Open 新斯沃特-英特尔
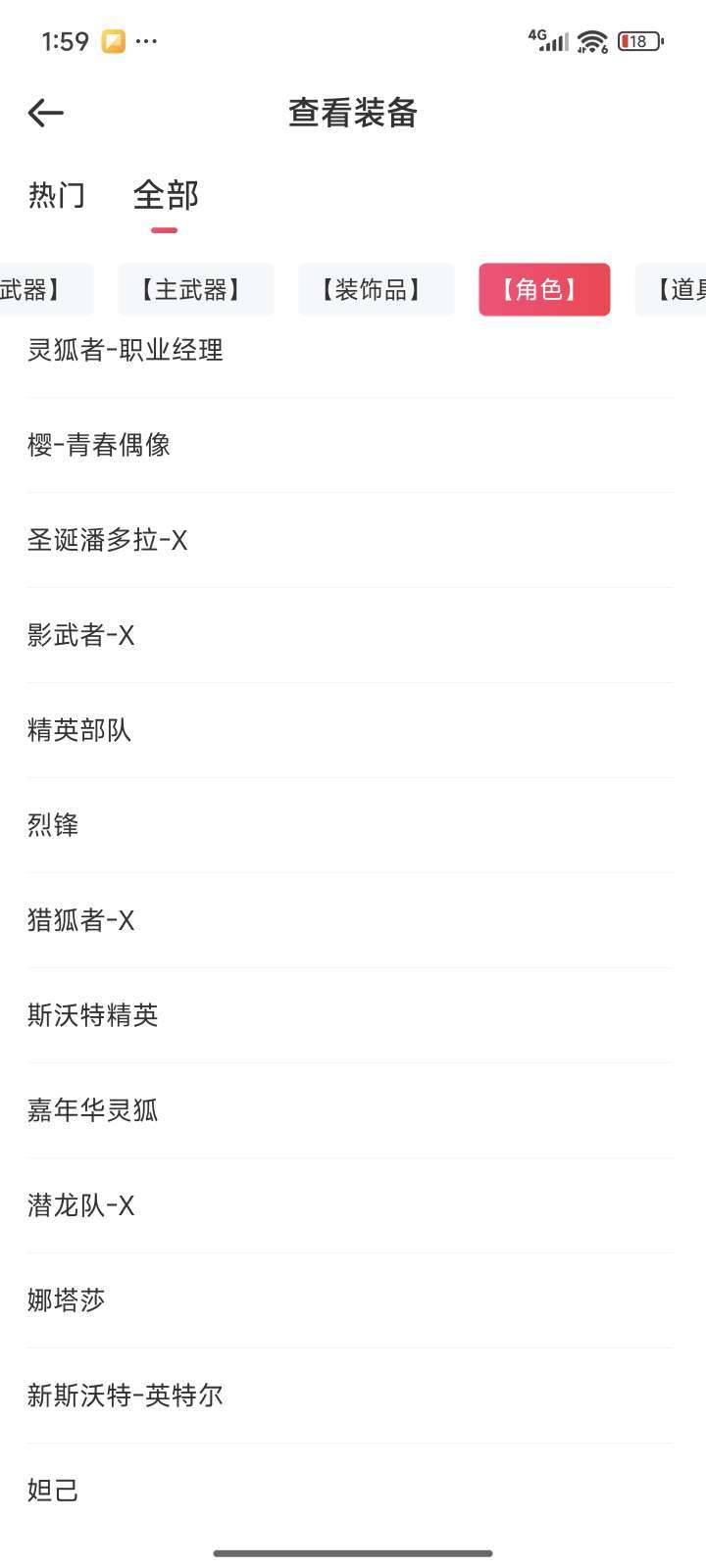This screenshot has height=1568, width=706. pos(126,1396)
